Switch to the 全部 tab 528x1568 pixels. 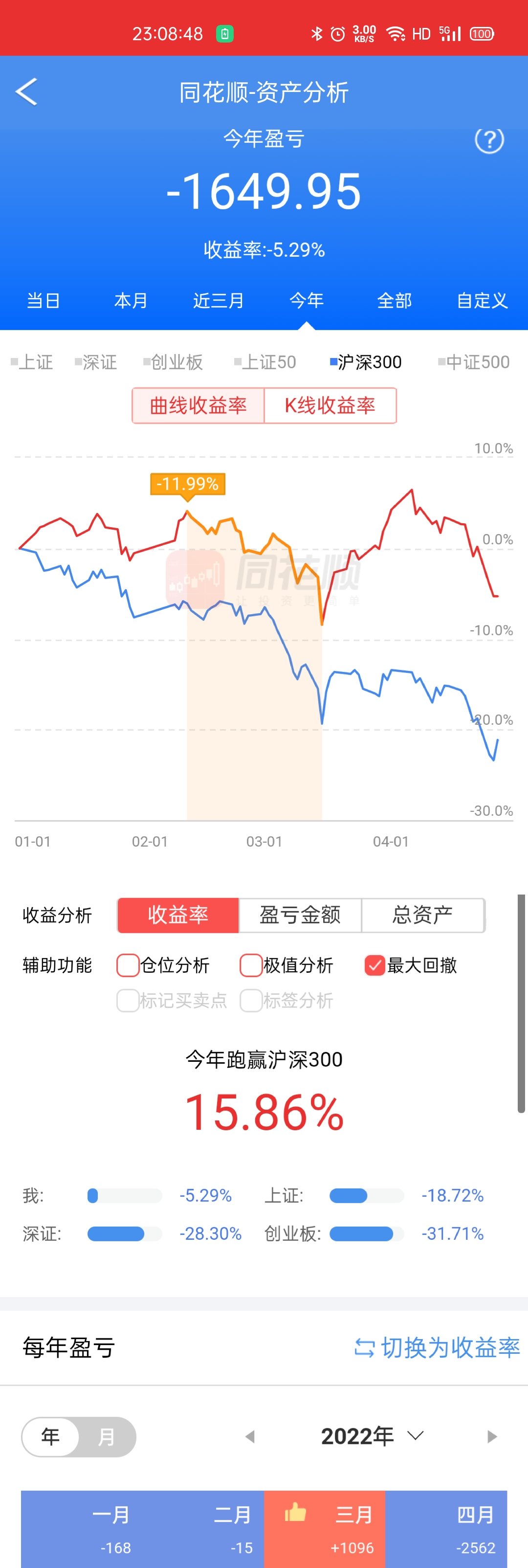[x=394, y=301]
